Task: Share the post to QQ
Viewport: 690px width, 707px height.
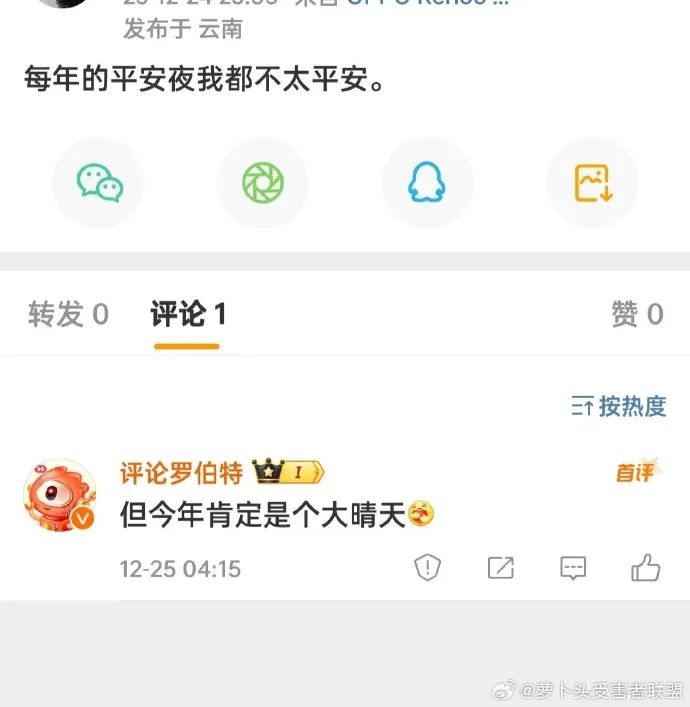Action: pos(427,183)
